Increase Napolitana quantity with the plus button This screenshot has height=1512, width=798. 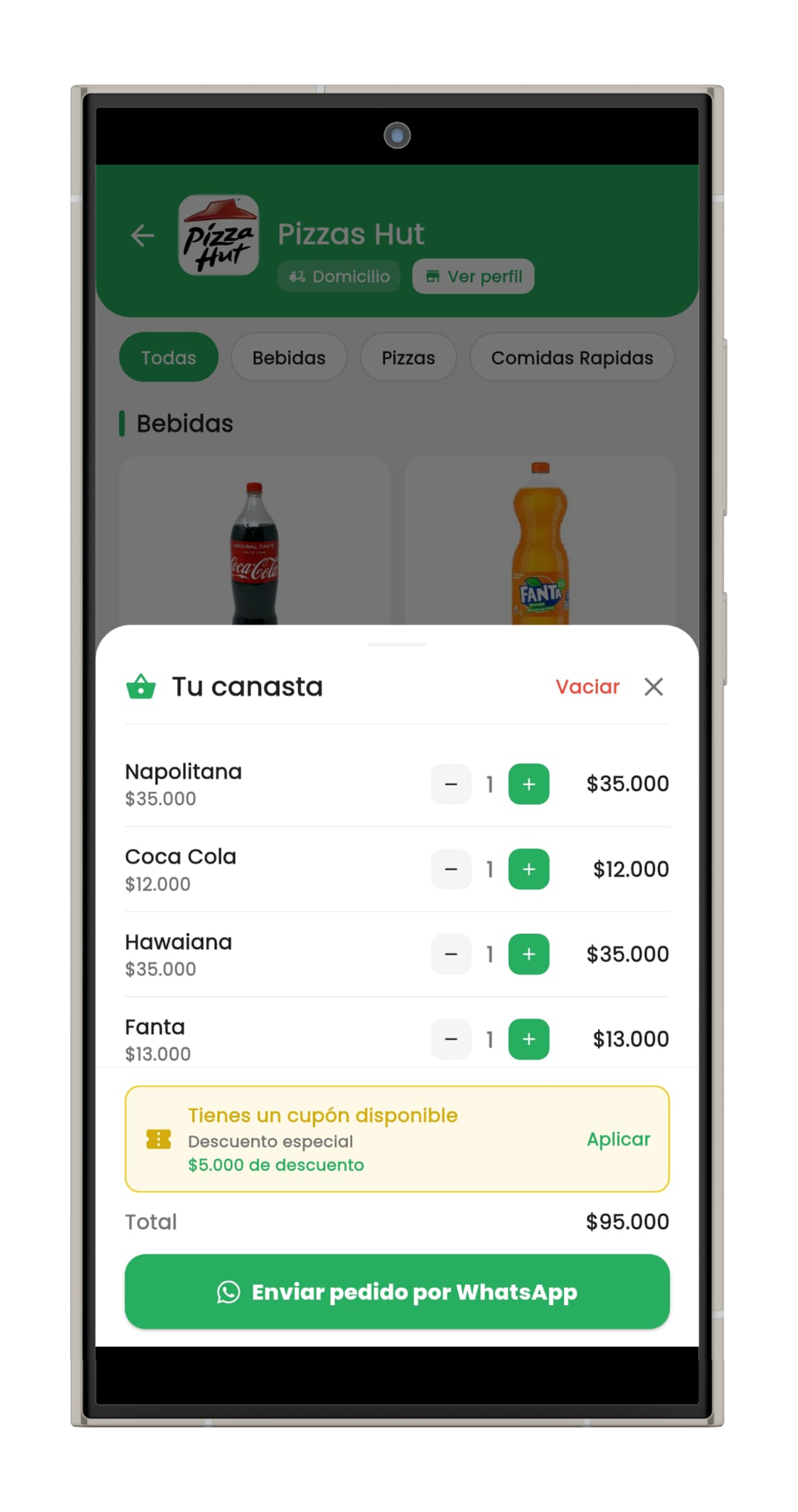pyautogui.click(x=529, y=784)
